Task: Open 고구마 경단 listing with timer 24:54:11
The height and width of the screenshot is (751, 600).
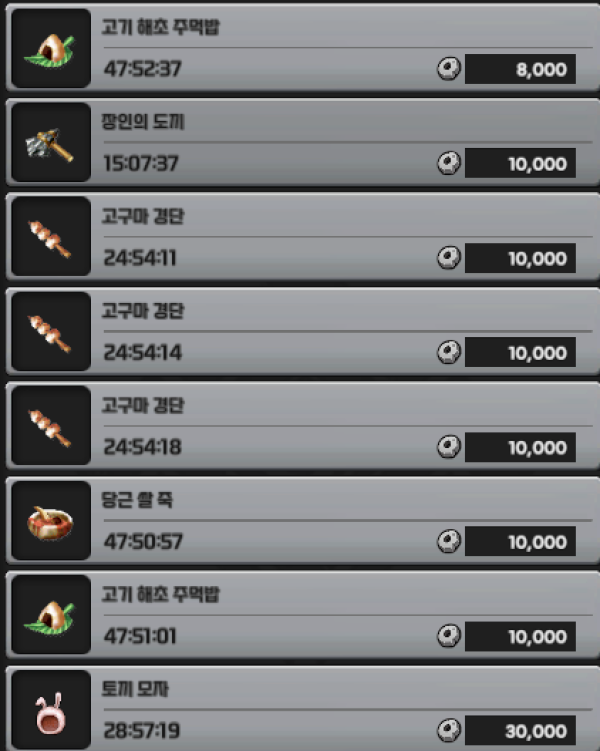Action: pyautogui.click(x=300, y=237)
